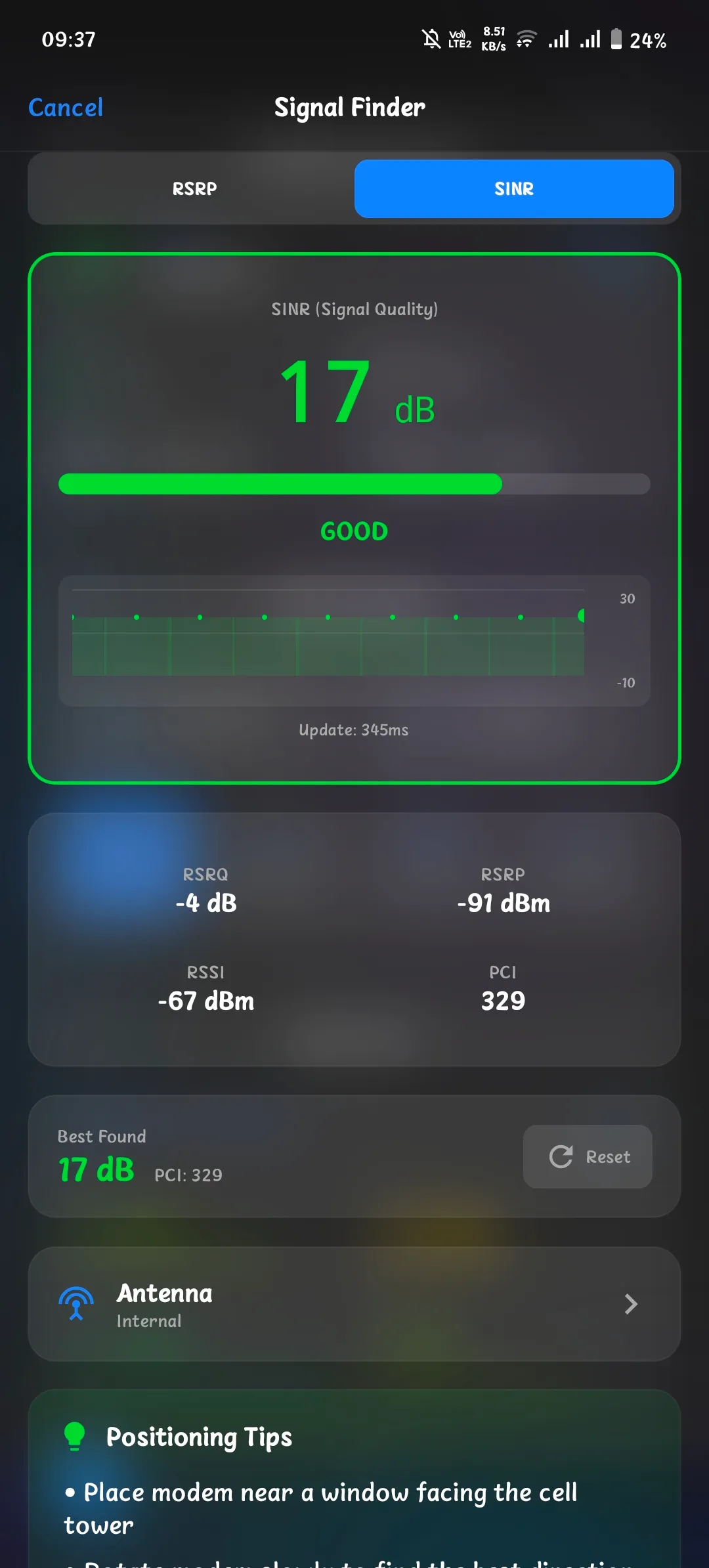
Task: Tap the Best Found 17 dB value
Action: pyautogui.click(x=96, y=1168)
